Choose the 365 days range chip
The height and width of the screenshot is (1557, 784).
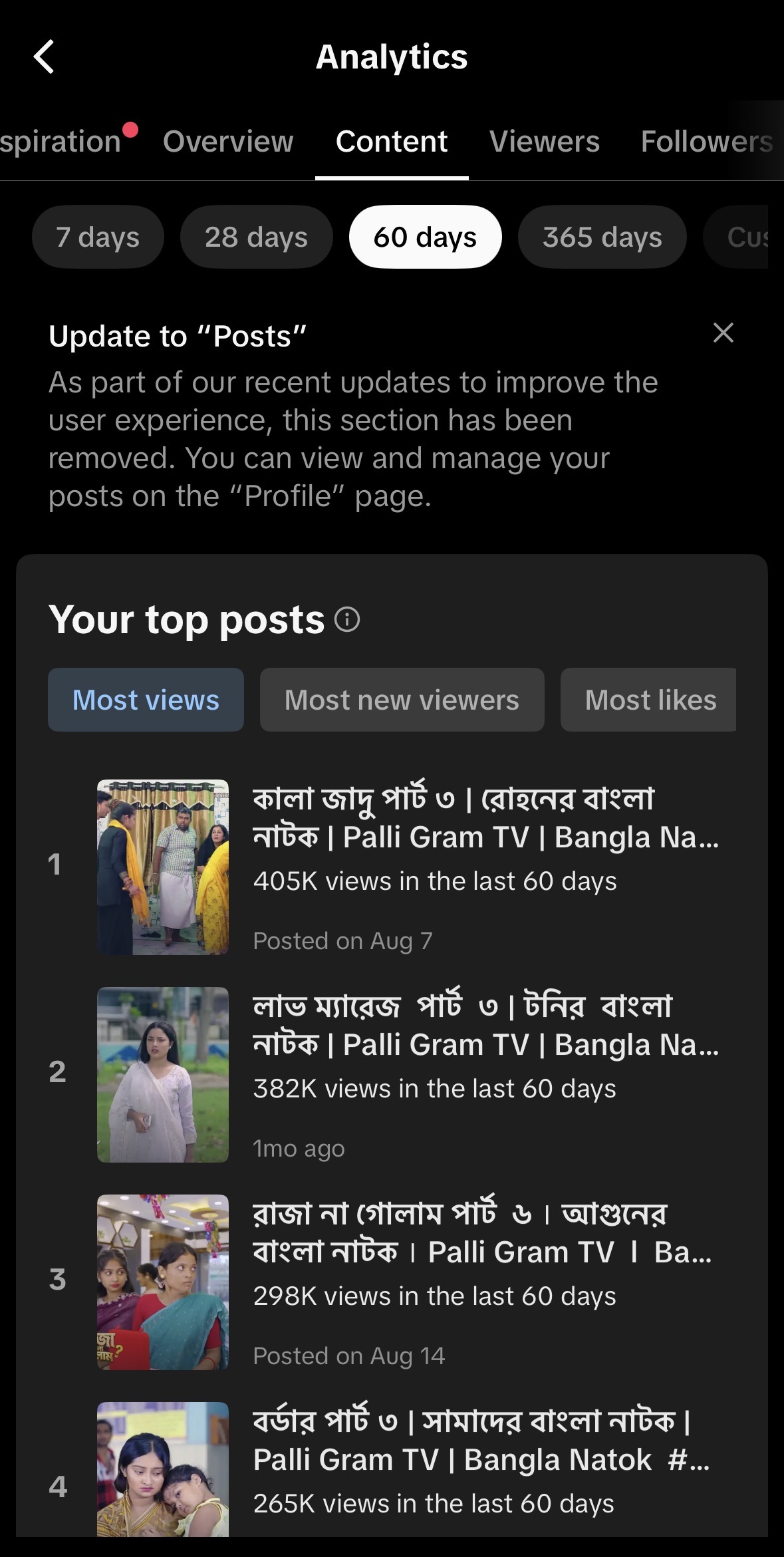click(x=602, y=237)
